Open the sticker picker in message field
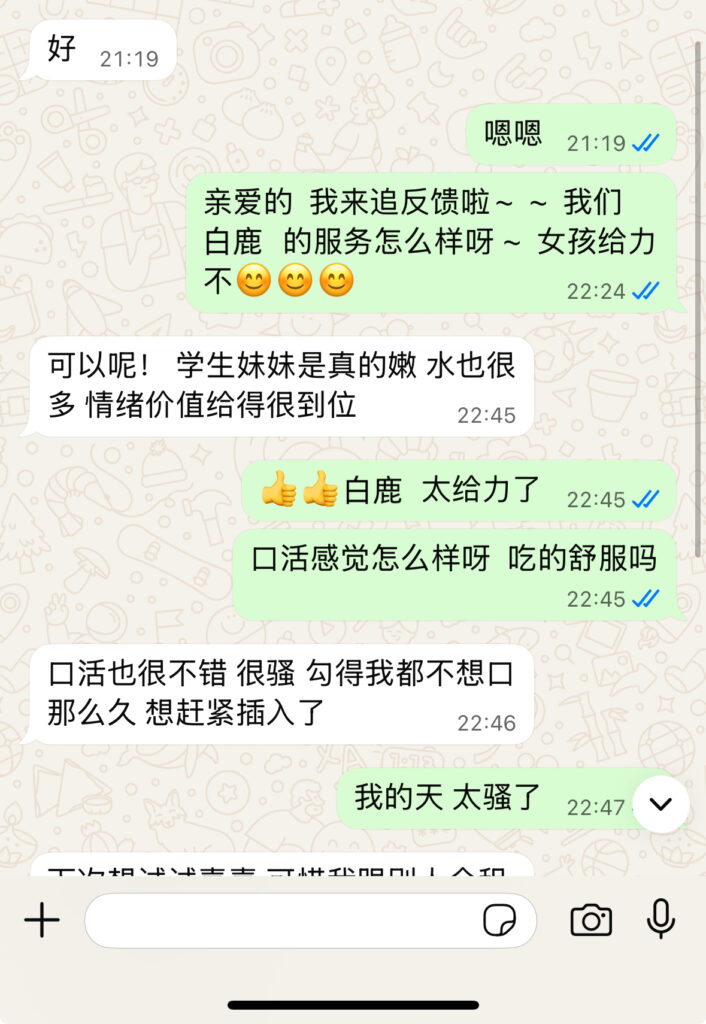Image resolution: width=706 pixels, height=1024 pixels. (x=499, y=920)
